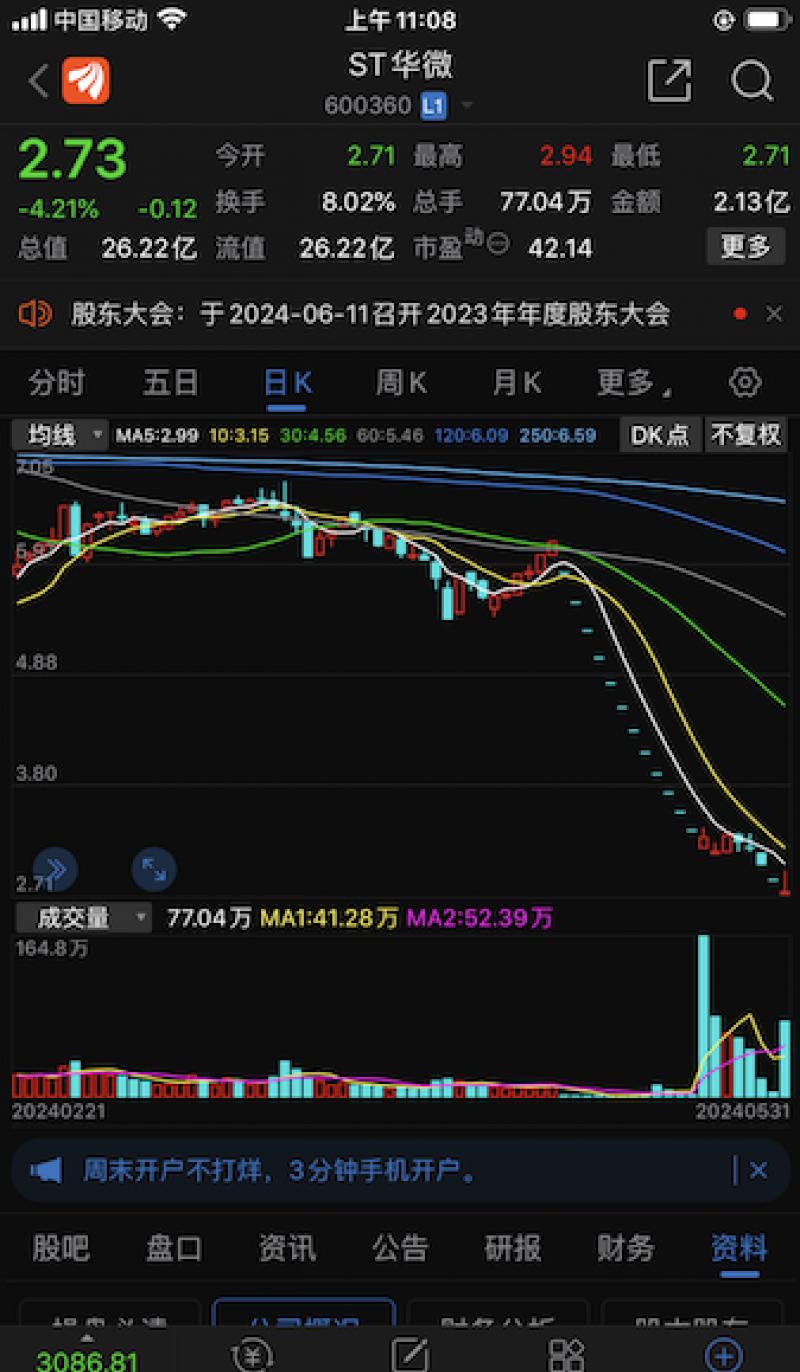Open chart settings gear

tap(745, 382)
